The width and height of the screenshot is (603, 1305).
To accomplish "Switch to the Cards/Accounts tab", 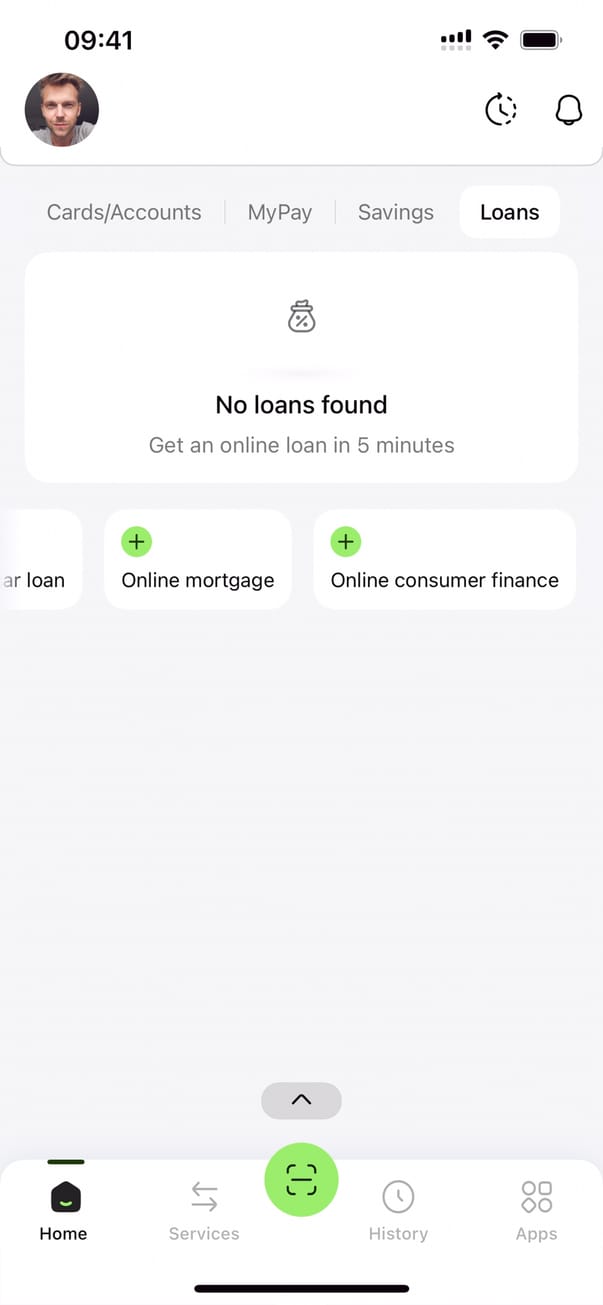I will click(x=124, y=212).
